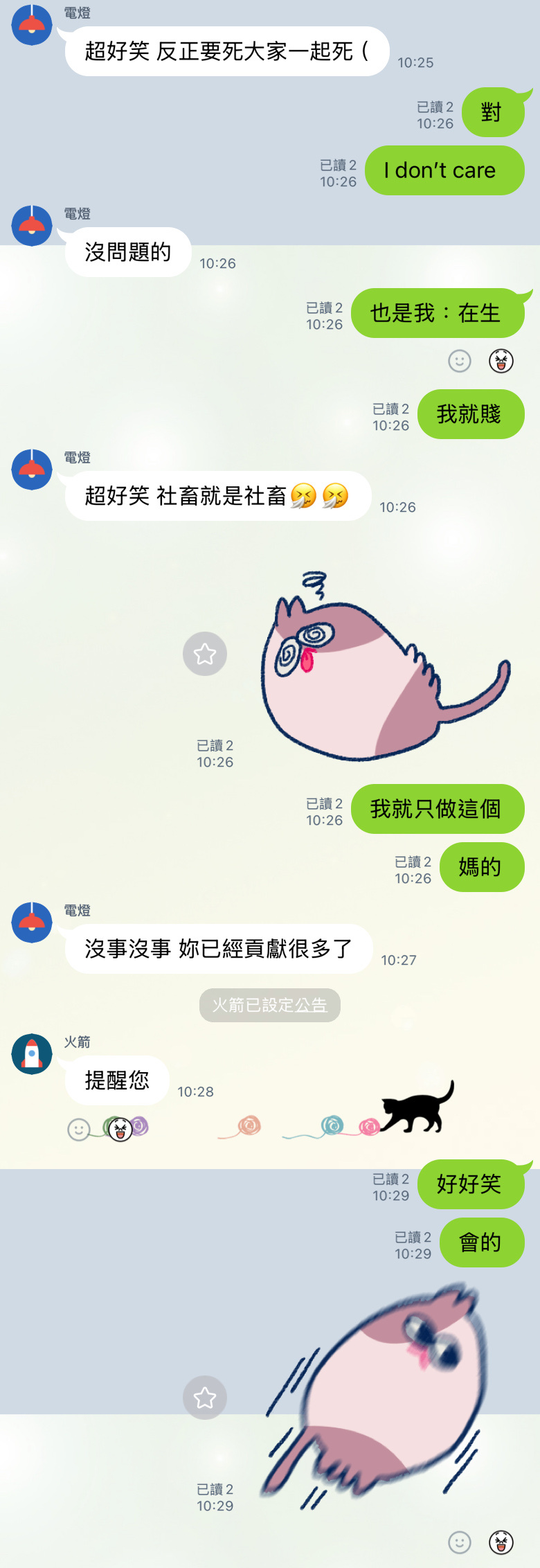Open 電燈's avatar beside "超好笑 社畜就是社畜"
The width and height of the screenshot is (540, 1568).
[32, 469]
